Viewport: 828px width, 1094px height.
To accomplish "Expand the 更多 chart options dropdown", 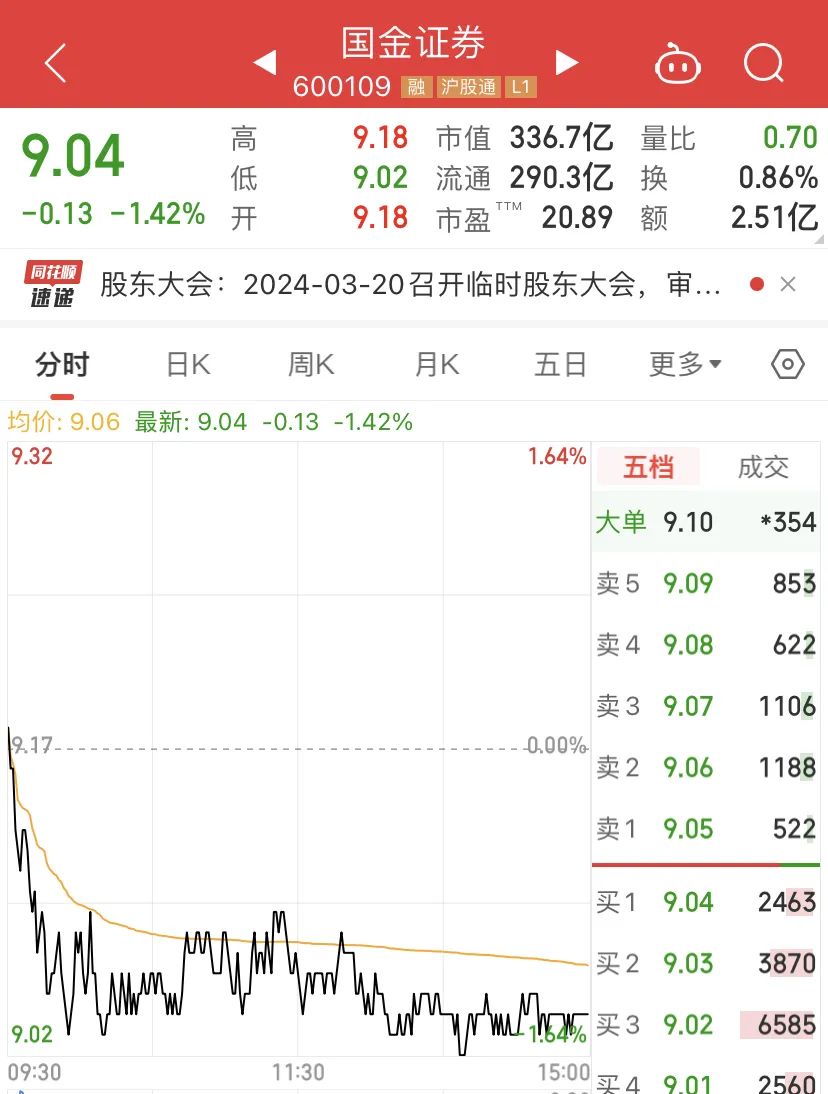I will pyautogui.click(x=685, y=364).
